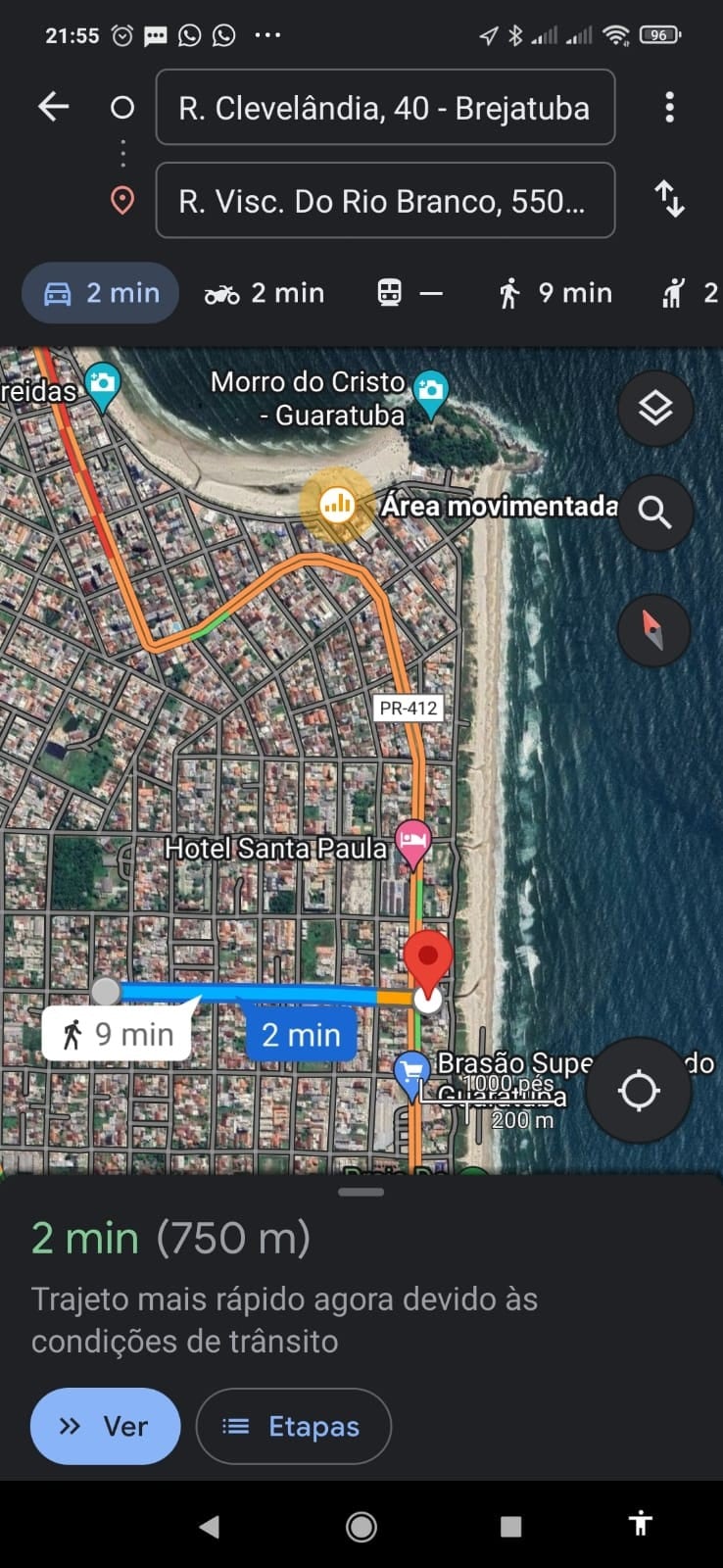This screenshot has width=723, height=1568.
Task: Swap origin and destination
Action: [x=669, y=199]
